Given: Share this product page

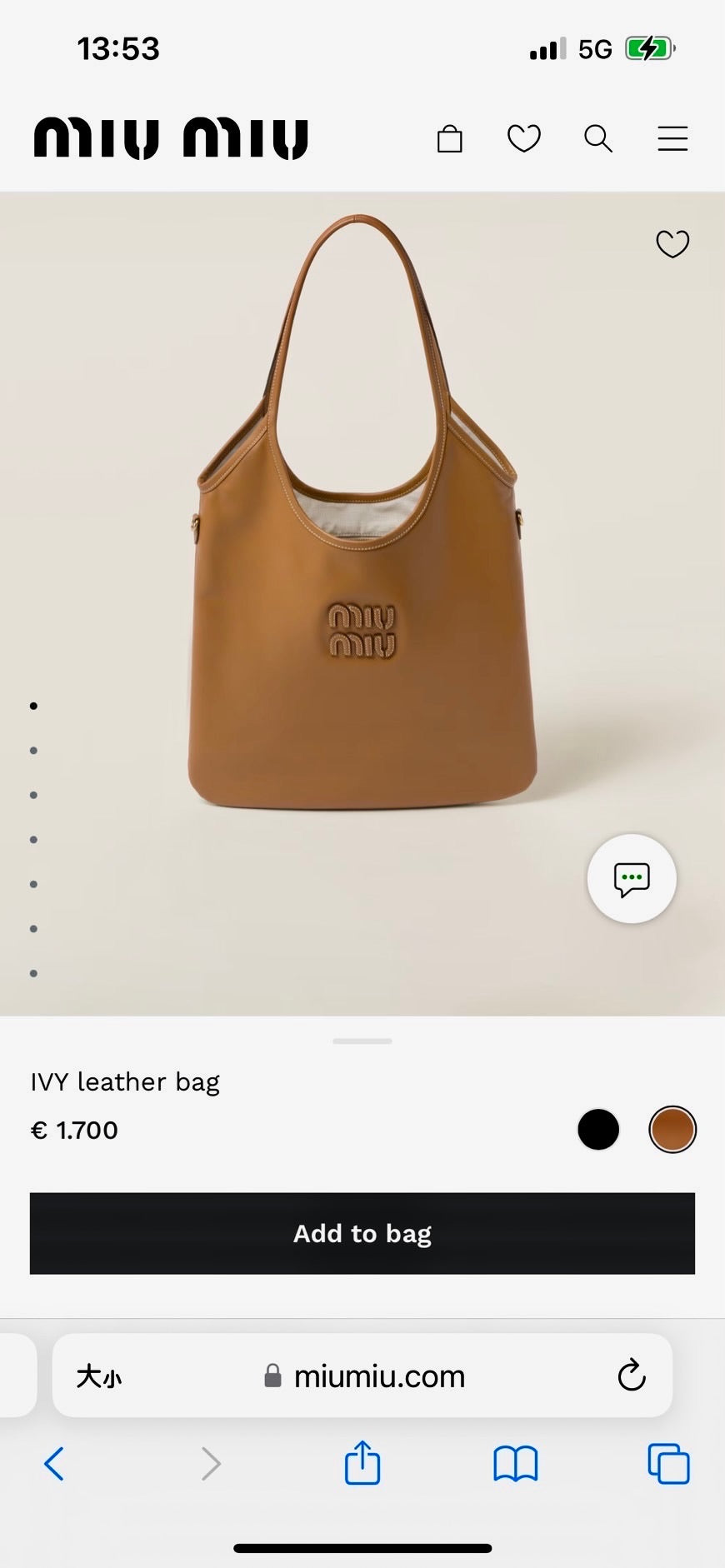Looking at the screenshot, I should 362,1464.
